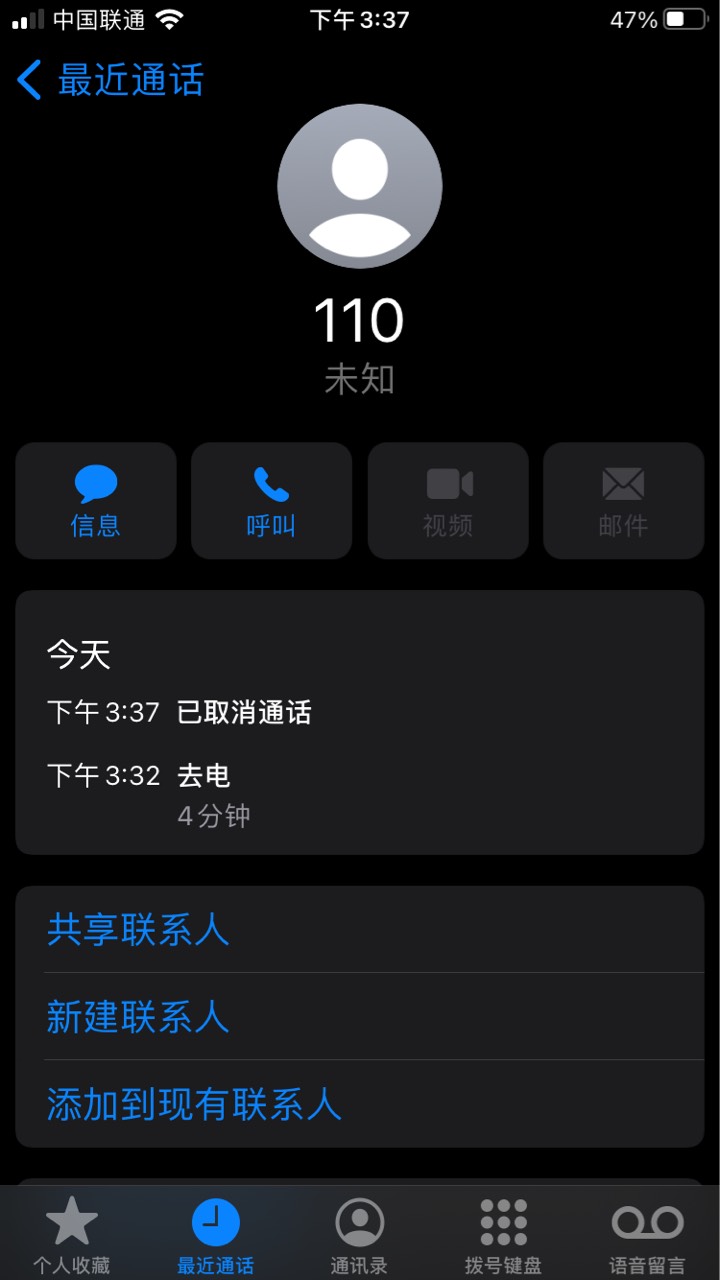Open 添加到现有联系人
The height and width of the screenshot is (1280, 720).
pos(360,1104)
